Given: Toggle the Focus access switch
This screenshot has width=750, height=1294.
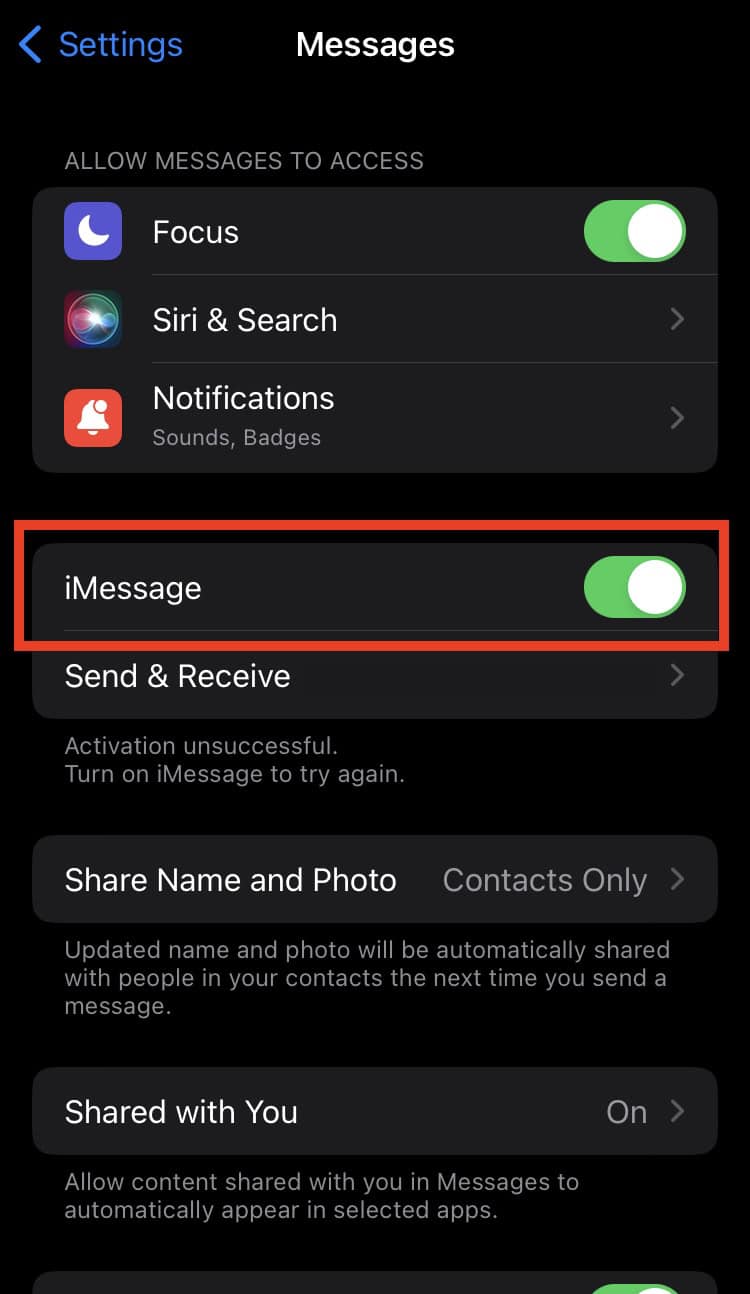Looking at the screenshot, I should point(634,232).
